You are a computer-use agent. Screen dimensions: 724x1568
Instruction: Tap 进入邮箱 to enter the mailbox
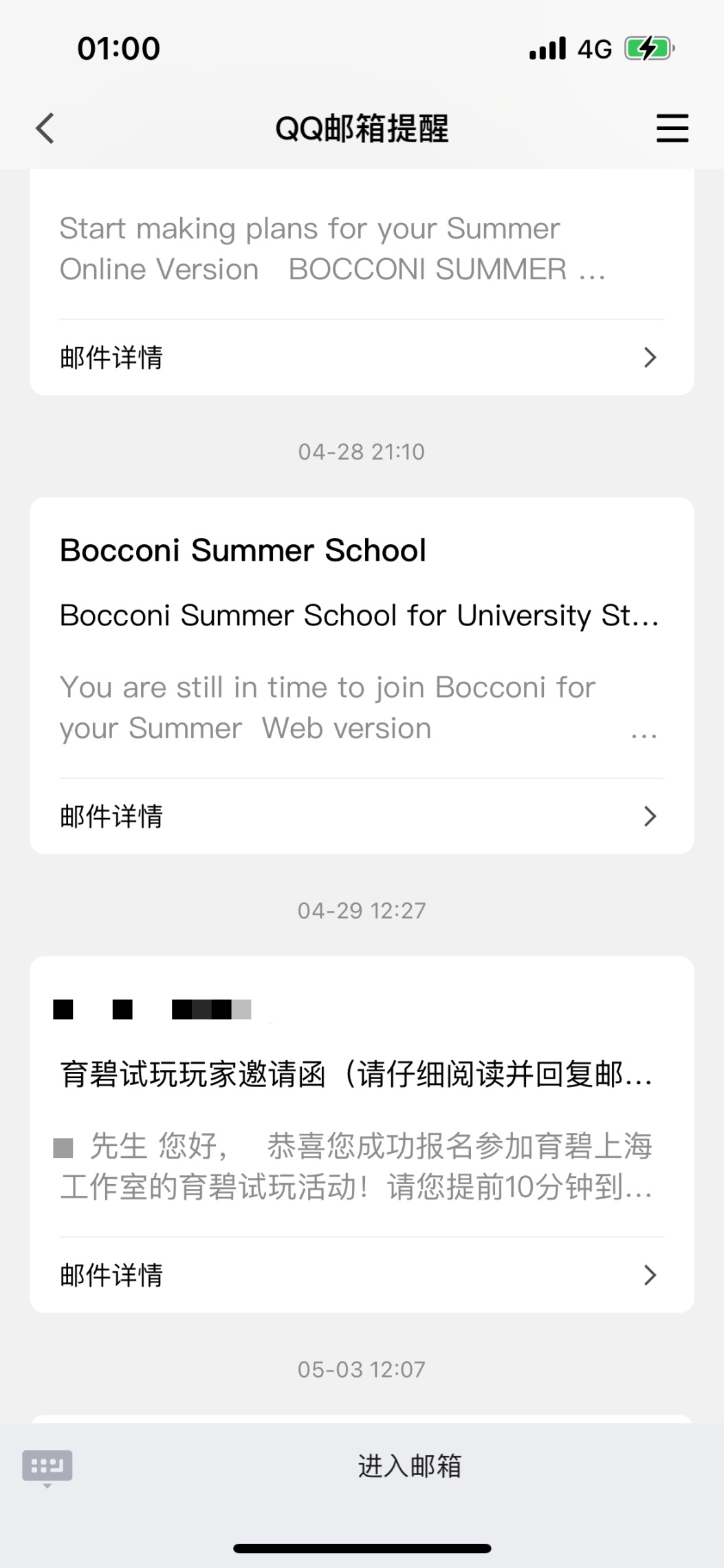tap(409, 1465)
